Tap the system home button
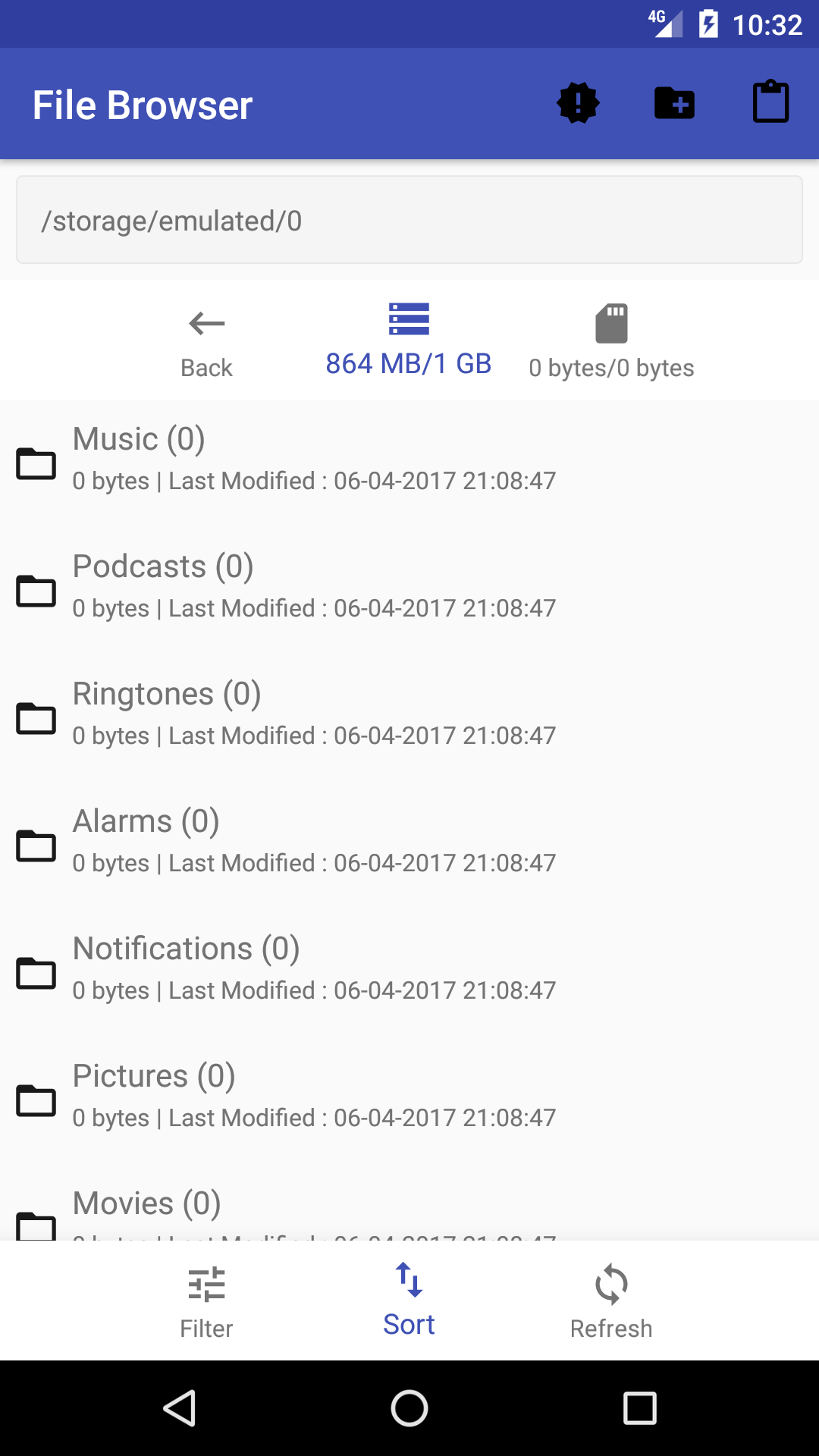This screenshot has width=819, height=1456. (409, 1409)
